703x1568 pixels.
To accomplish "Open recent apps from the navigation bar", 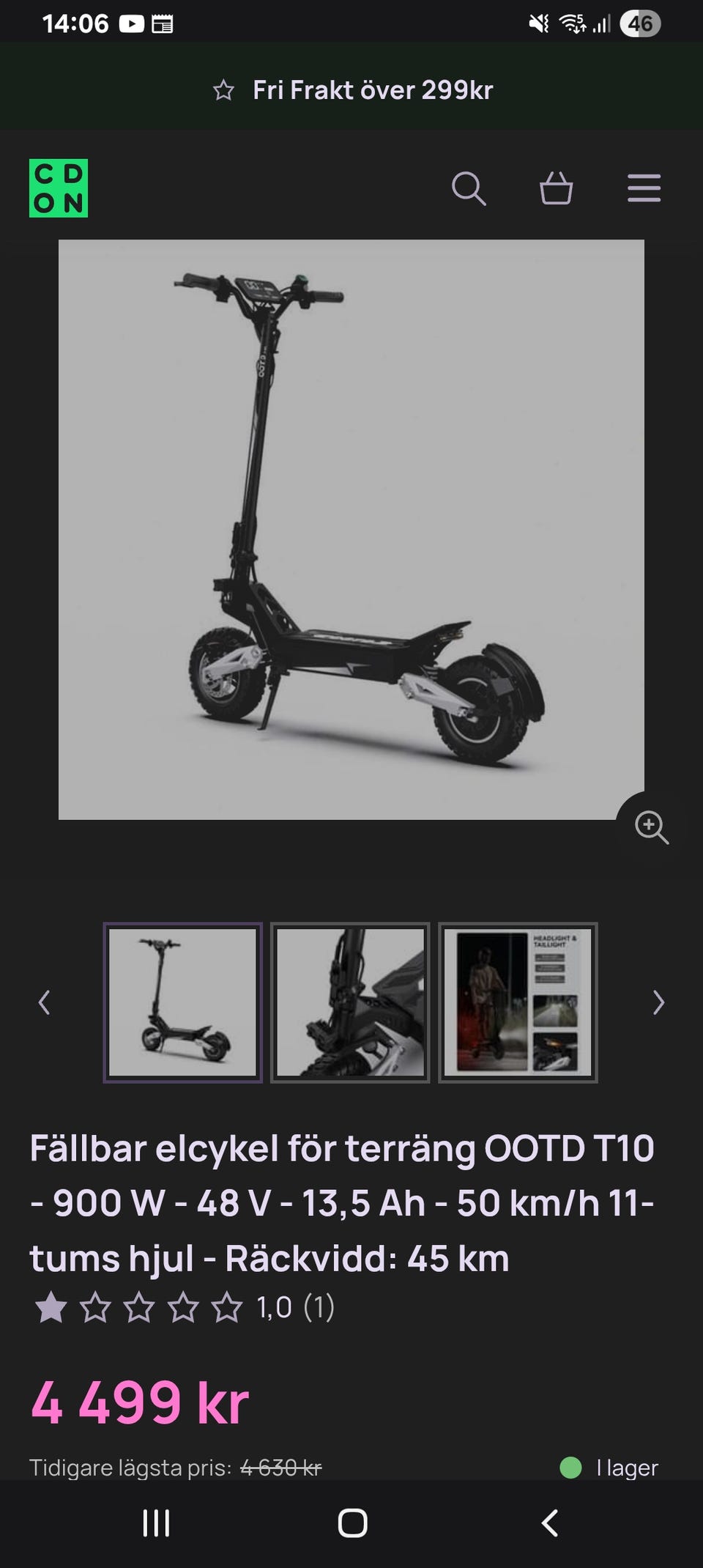I will [156, 1523].
